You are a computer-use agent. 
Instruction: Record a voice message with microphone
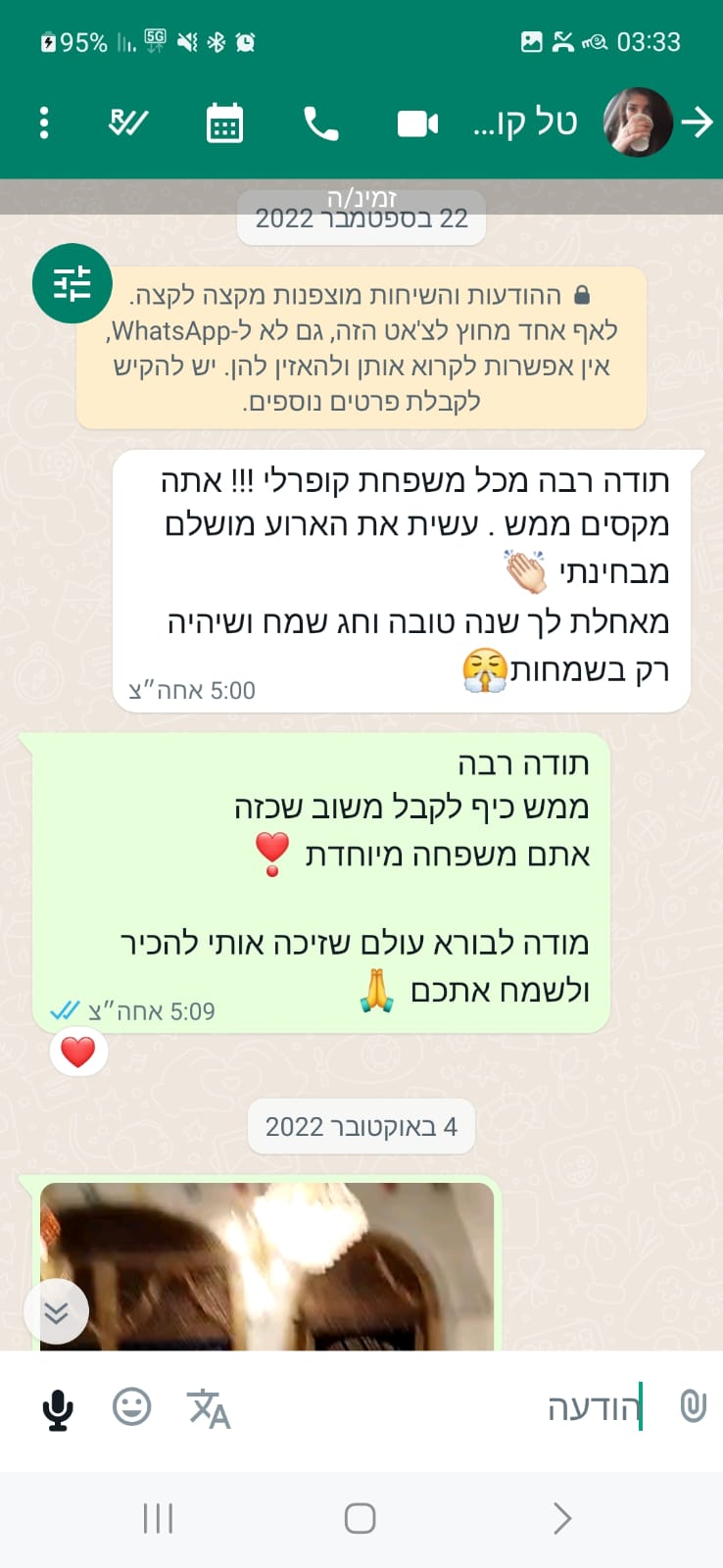point(58,1409)
